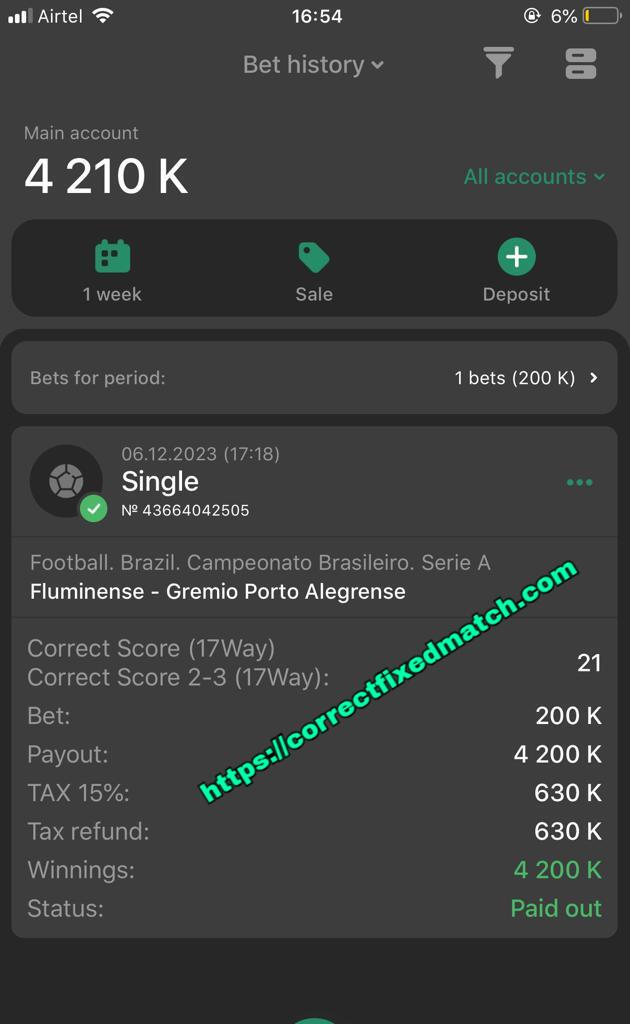The height and width of the screenshot is (1024, 630).
Task: Tap Deposit to add funds
Action: [516, 271]
